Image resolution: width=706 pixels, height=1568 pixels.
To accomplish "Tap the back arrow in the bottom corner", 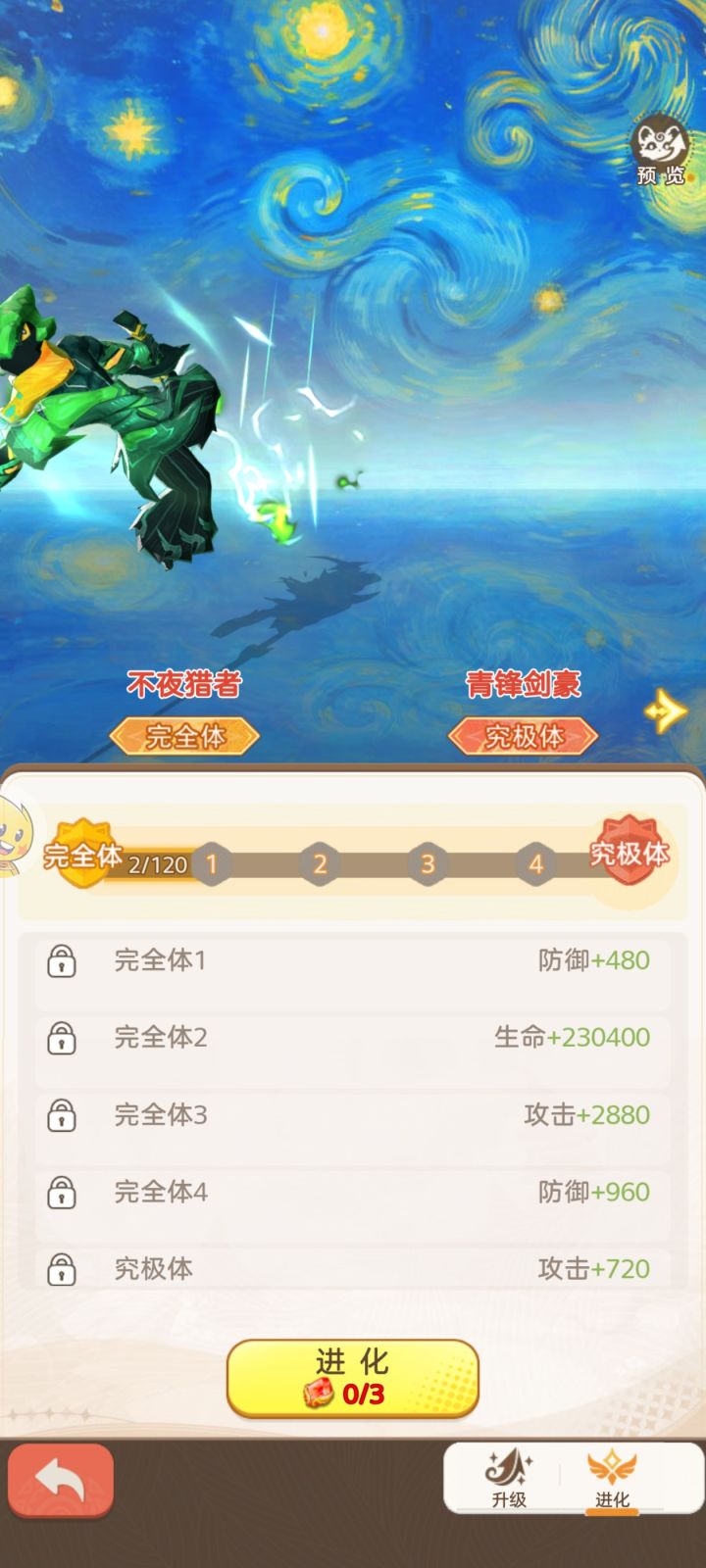I will click(x=59, y=1482).
